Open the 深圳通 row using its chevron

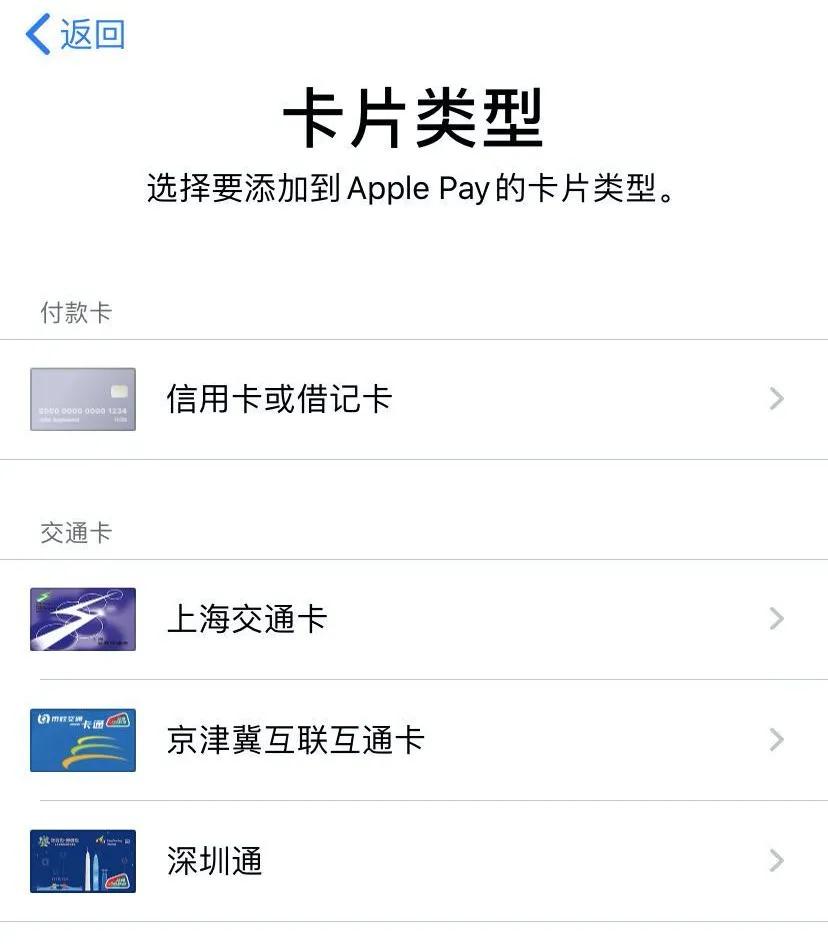coord(775,861)
